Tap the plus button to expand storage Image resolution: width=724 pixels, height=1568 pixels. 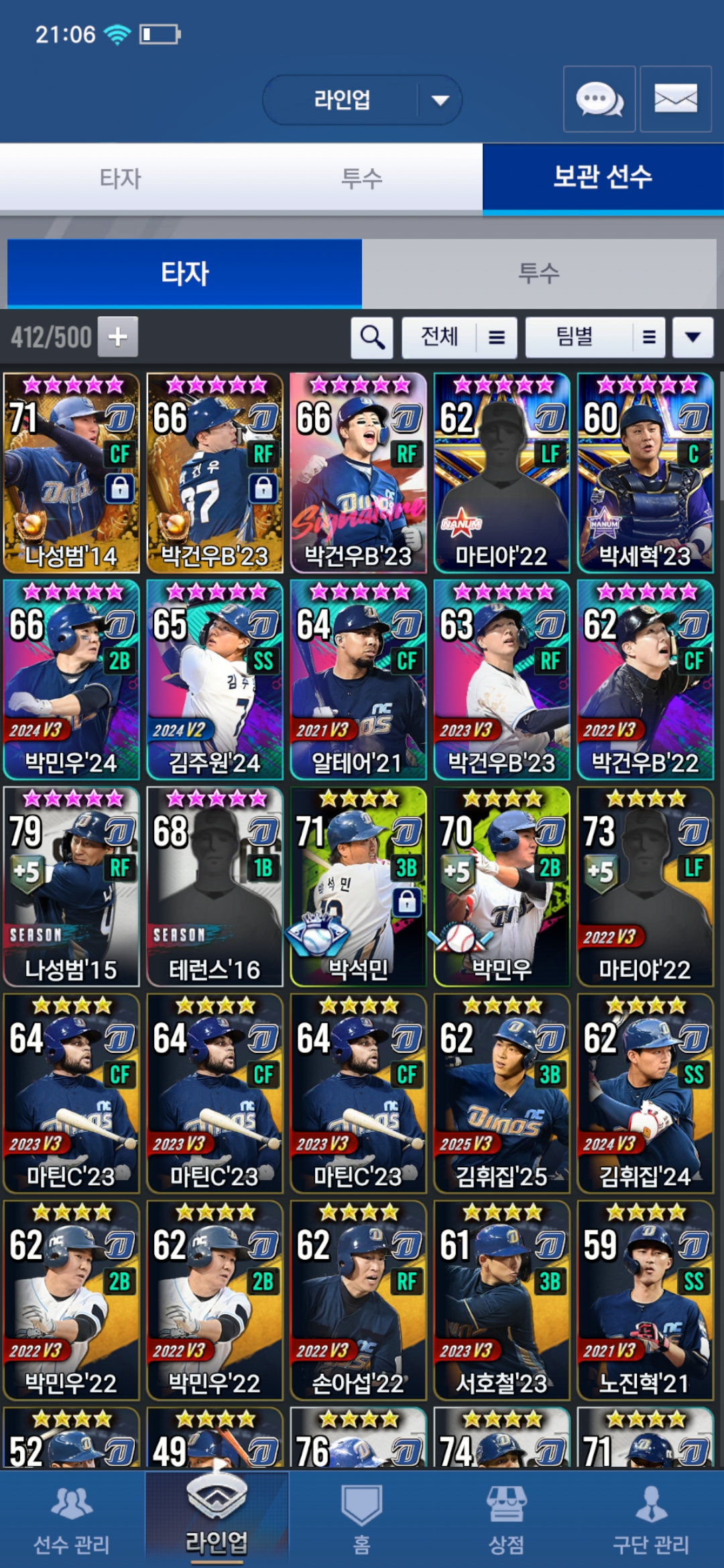pyautogui.click(x=118, y=336)
